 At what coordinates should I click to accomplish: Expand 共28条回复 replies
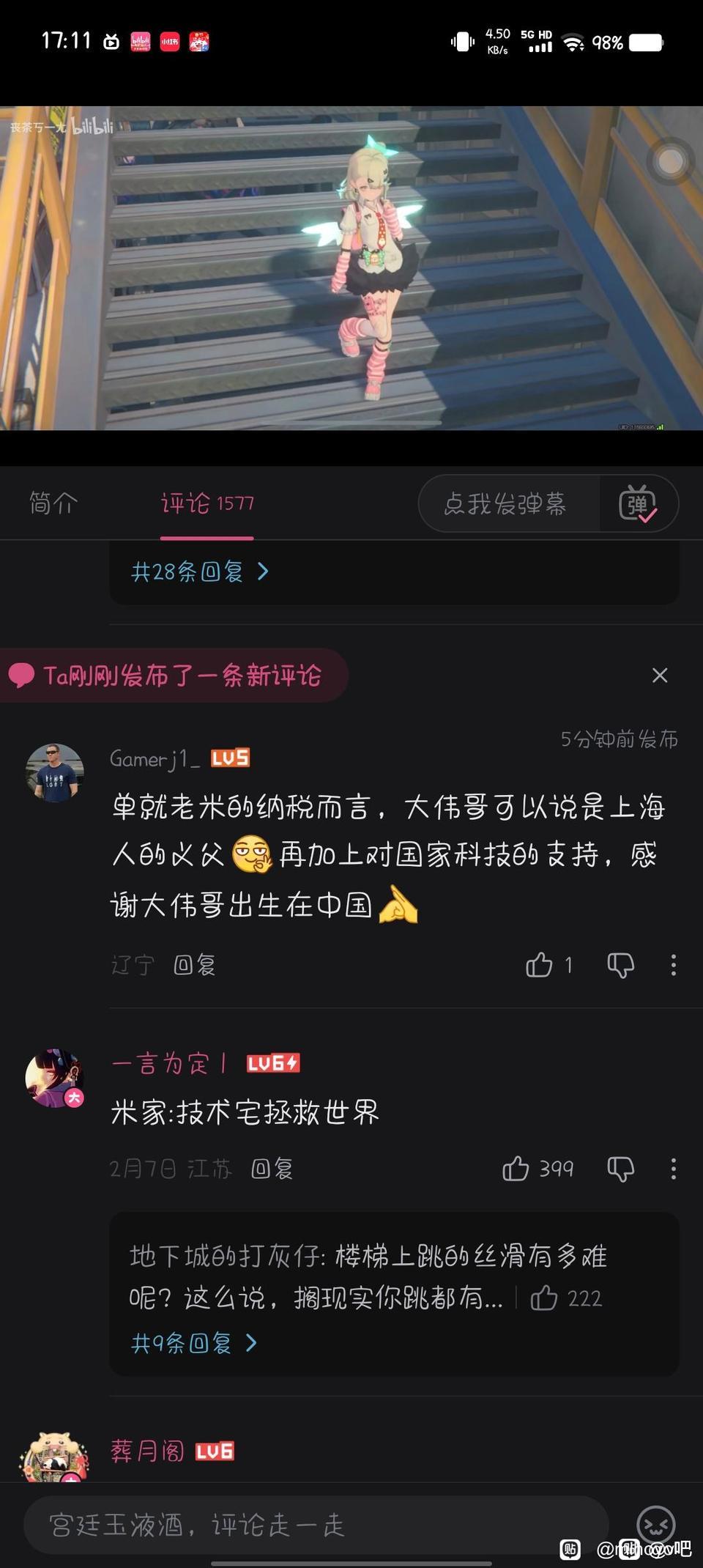(x=199, y=572)
